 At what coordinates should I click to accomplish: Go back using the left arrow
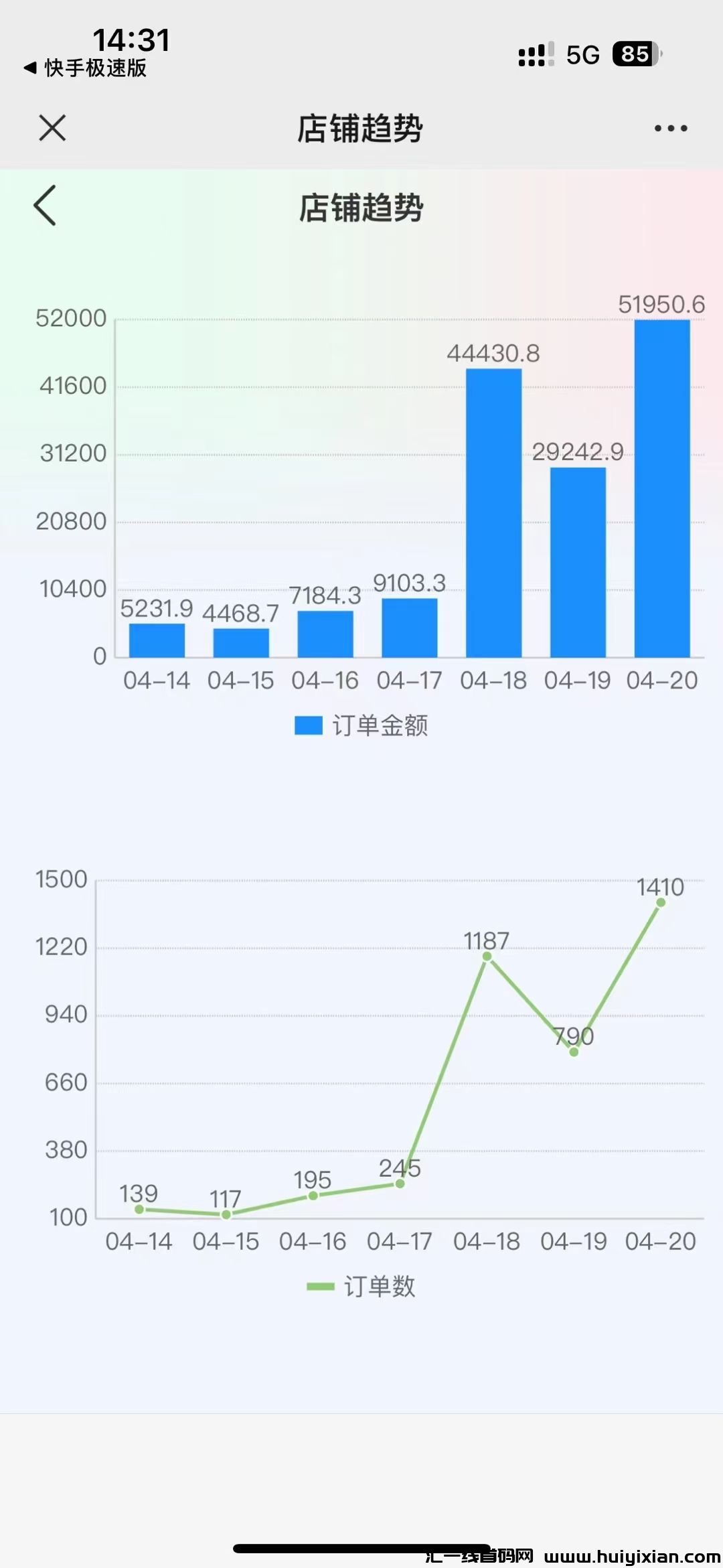(x=45, y=206)
